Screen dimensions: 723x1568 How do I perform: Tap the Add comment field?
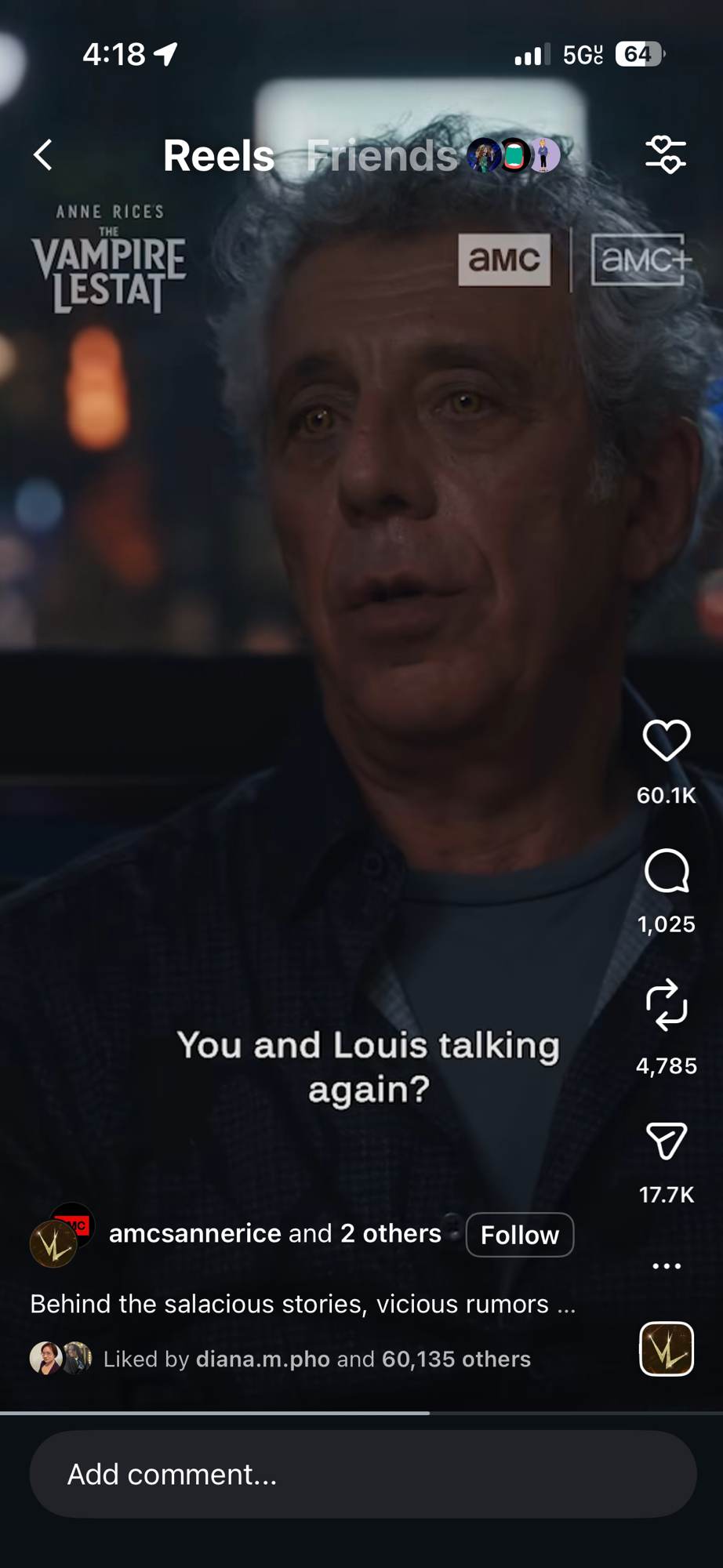click(x=362, y=1474)
